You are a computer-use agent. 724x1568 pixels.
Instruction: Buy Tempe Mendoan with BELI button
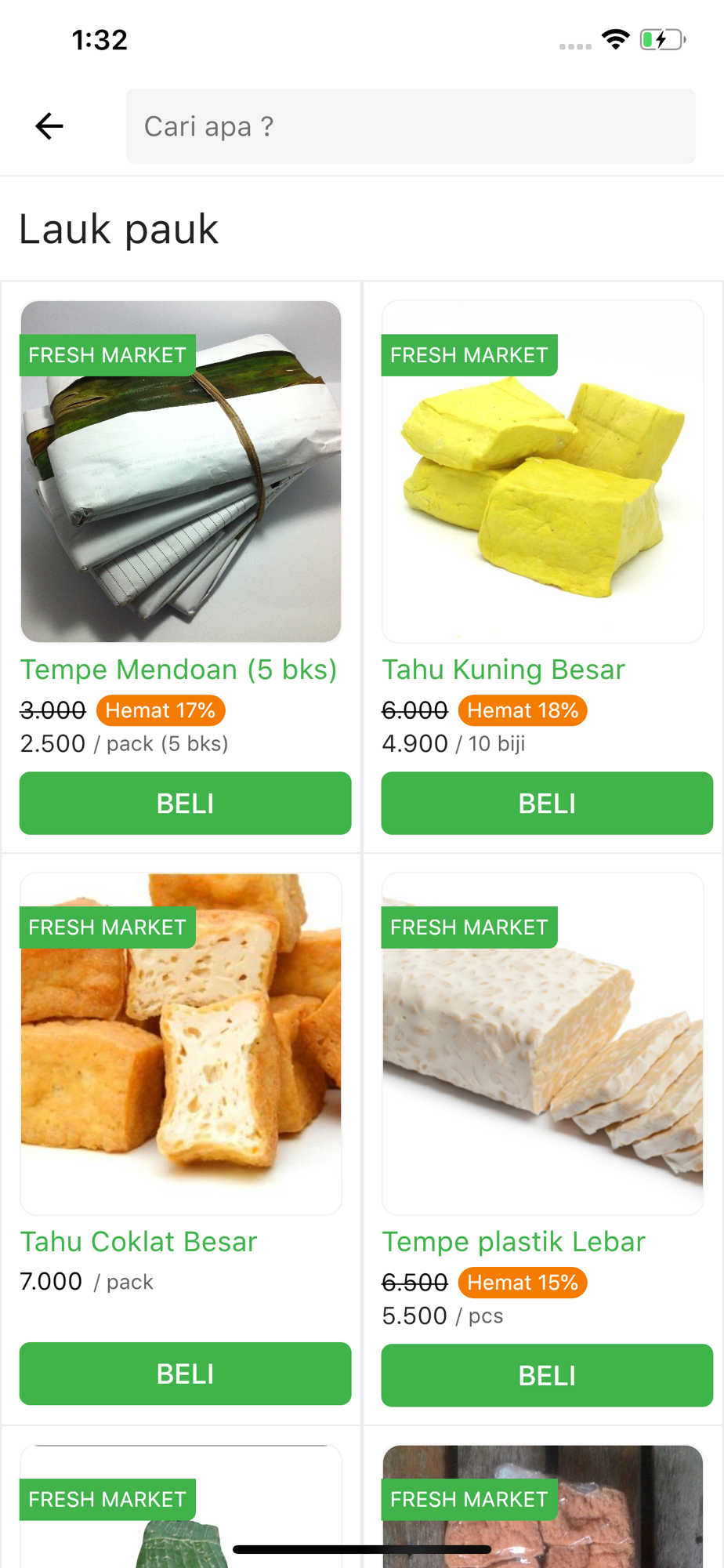(x=185, y=803)
